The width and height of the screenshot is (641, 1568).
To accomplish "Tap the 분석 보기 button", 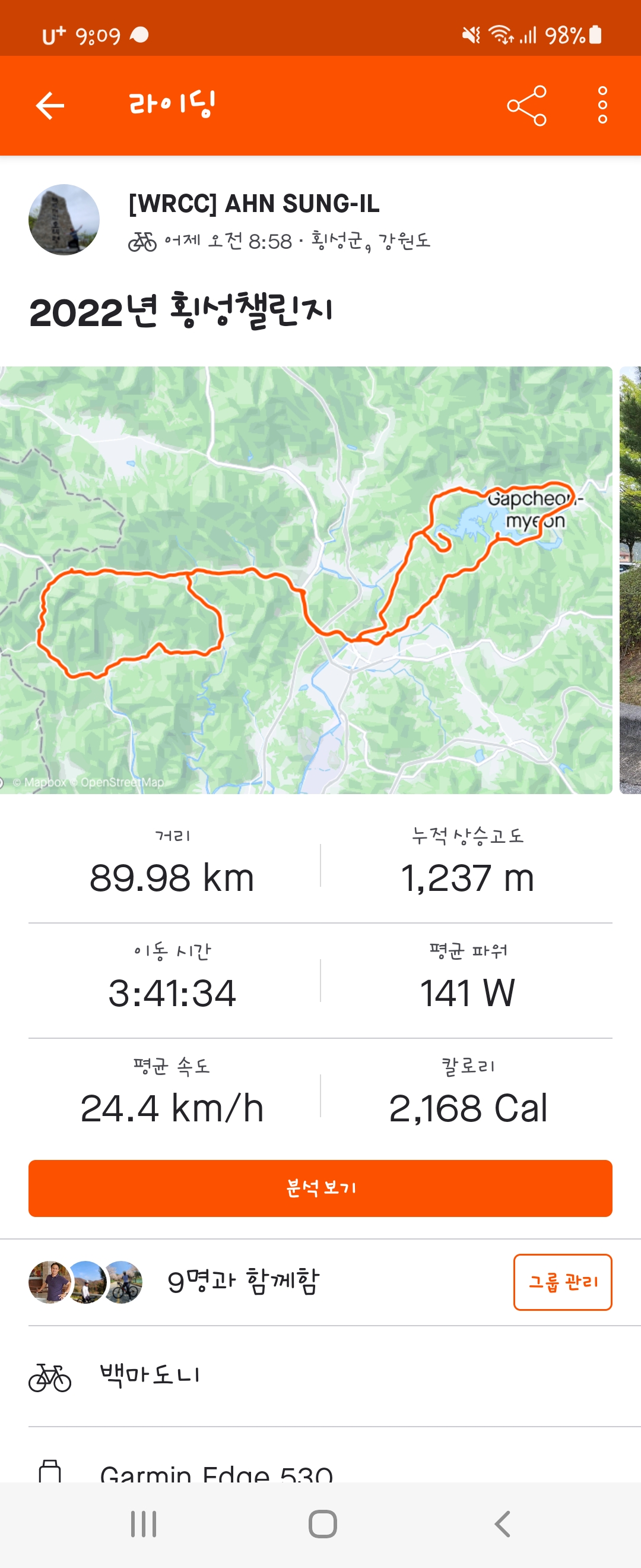I will 320,1188.
